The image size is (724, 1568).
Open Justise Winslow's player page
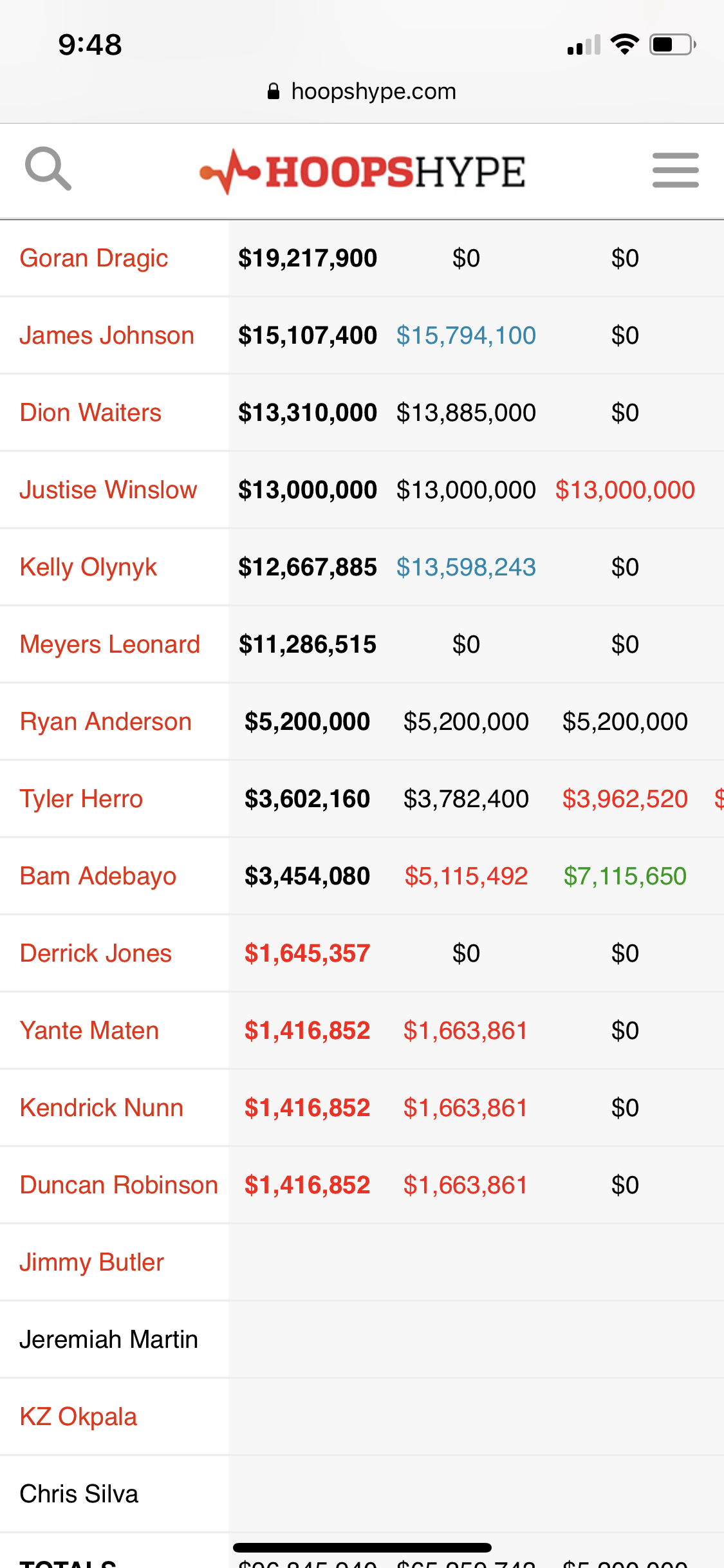tap(108, 490)
